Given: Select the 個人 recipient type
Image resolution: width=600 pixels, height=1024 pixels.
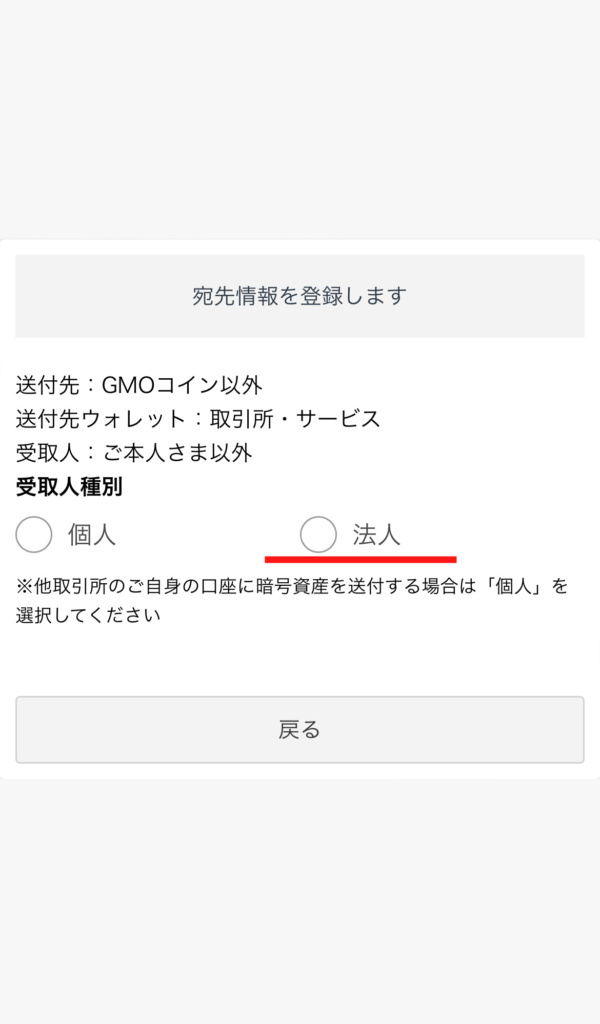Looking at the screenshot, I should [x=34, y=535].
